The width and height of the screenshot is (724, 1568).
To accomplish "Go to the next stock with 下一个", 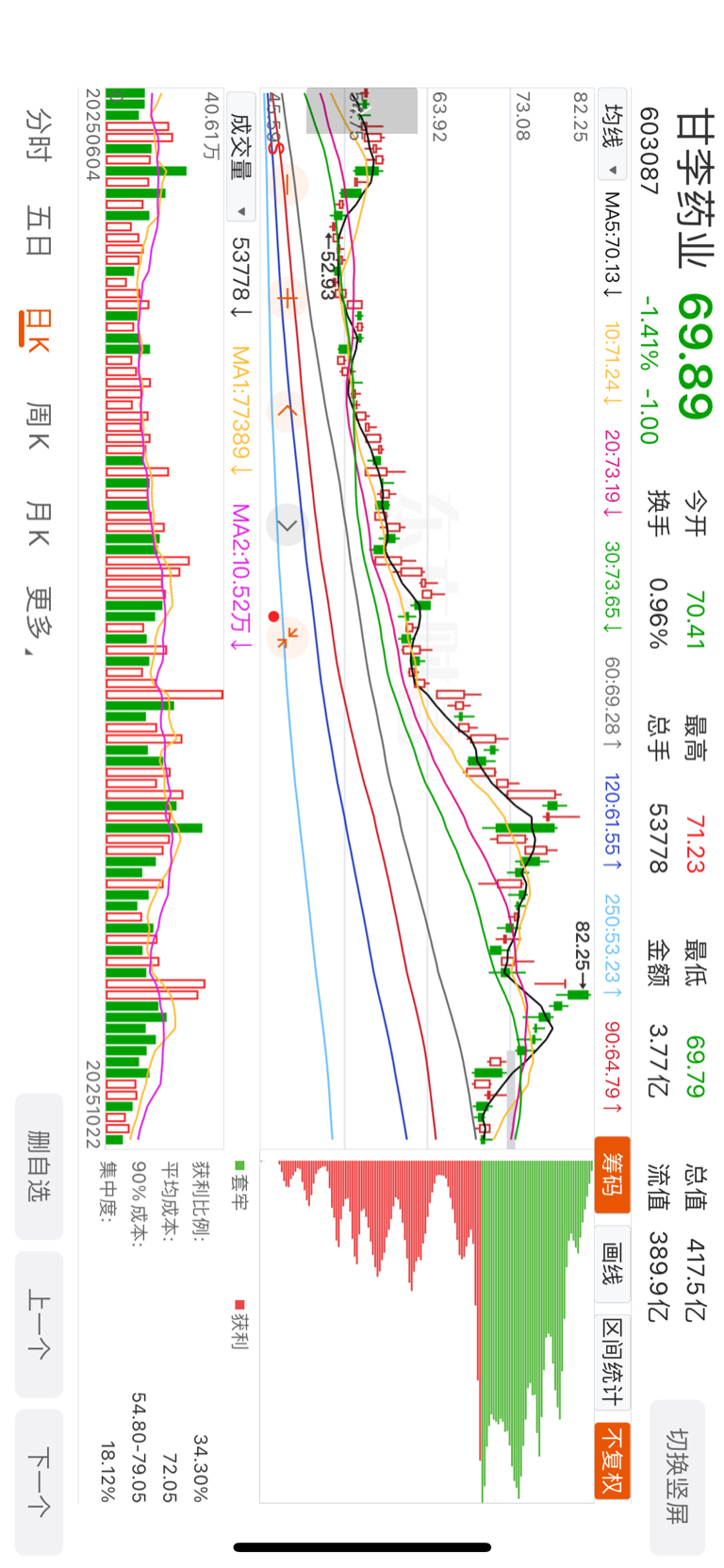I will coord(39,1480).
